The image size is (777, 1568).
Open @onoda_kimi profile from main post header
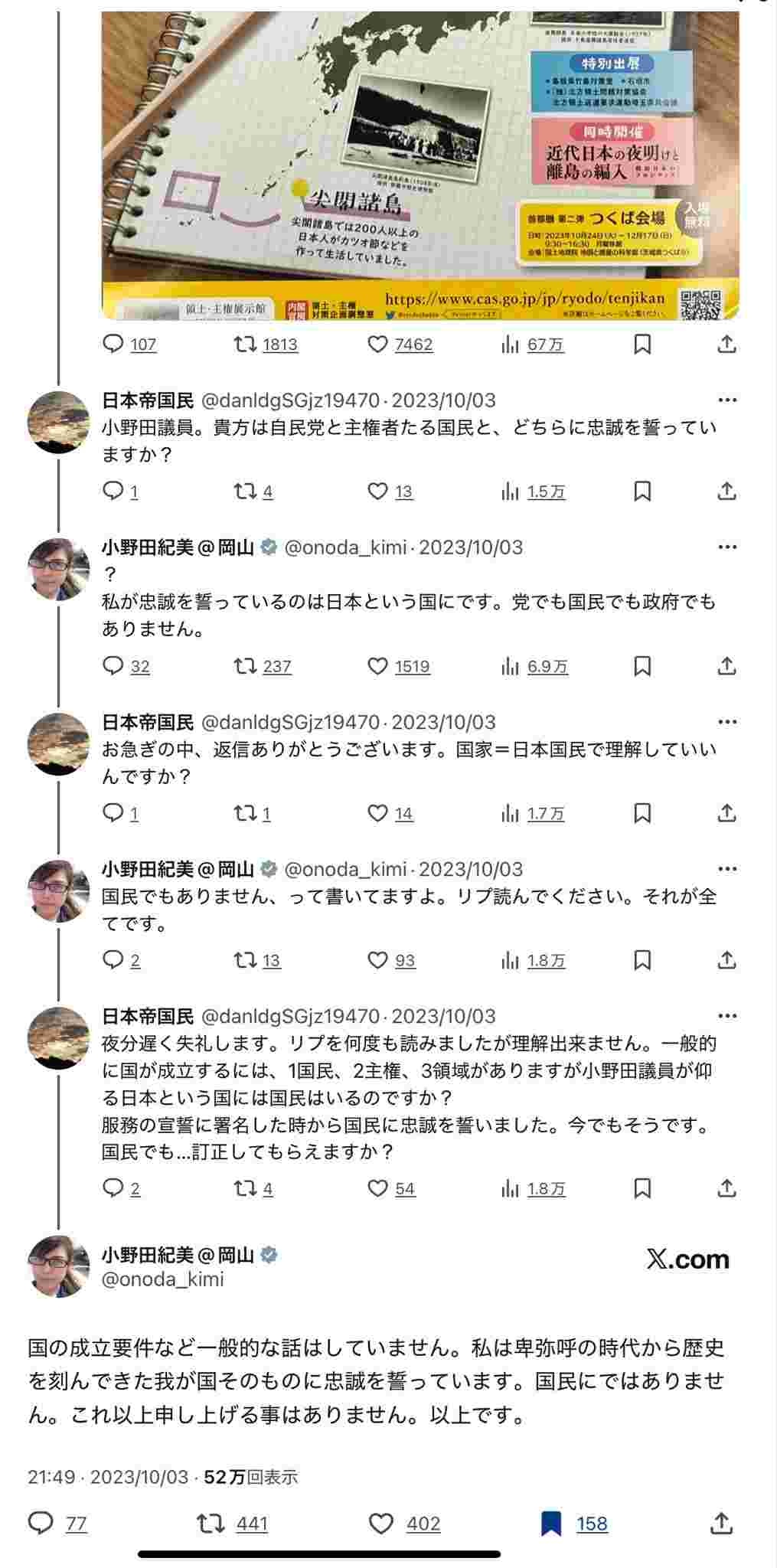162,1279
